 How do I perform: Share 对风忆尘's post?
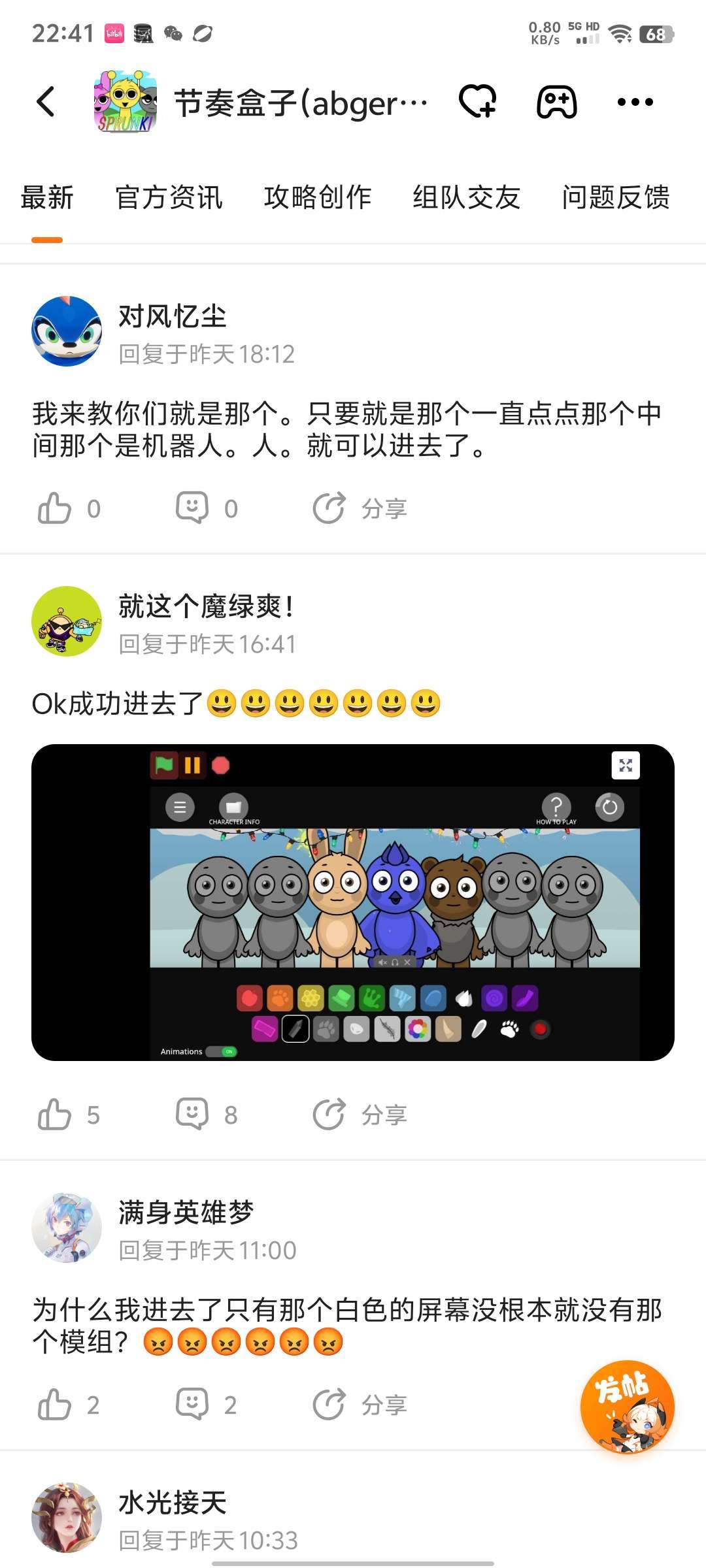360,508
